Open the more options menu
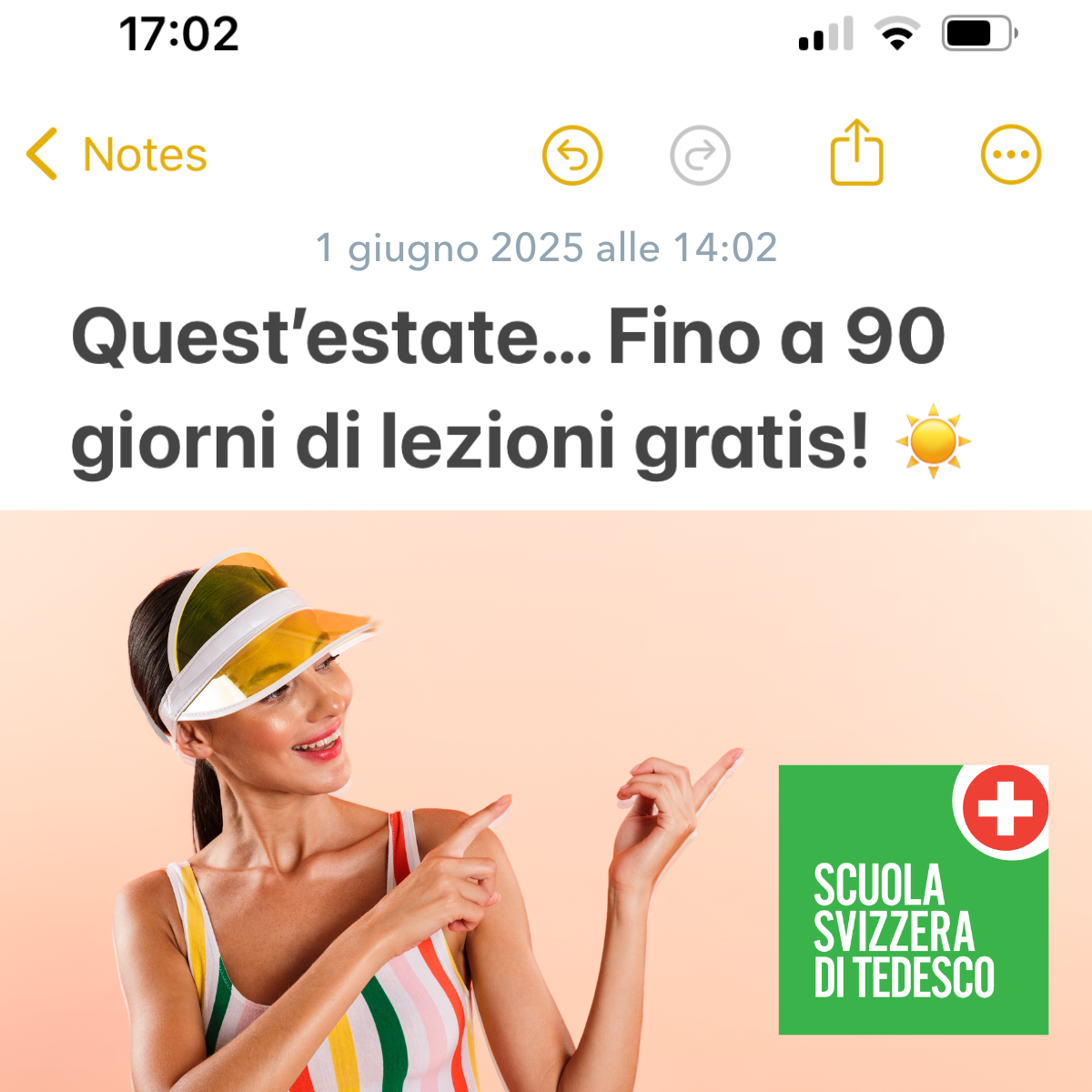 click(1010, 155)
